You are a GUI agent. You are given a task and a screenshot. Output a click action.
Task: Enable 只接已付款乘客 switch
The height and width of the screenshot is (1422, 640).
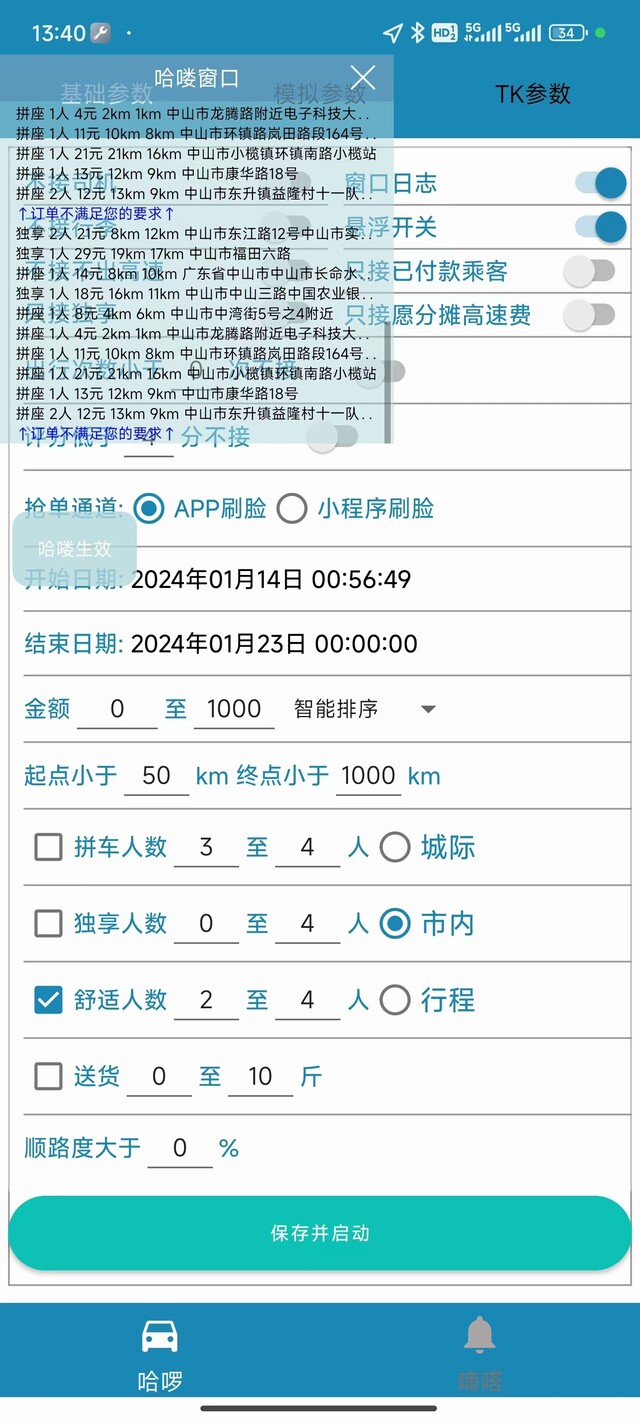click(x=589, y=271)
